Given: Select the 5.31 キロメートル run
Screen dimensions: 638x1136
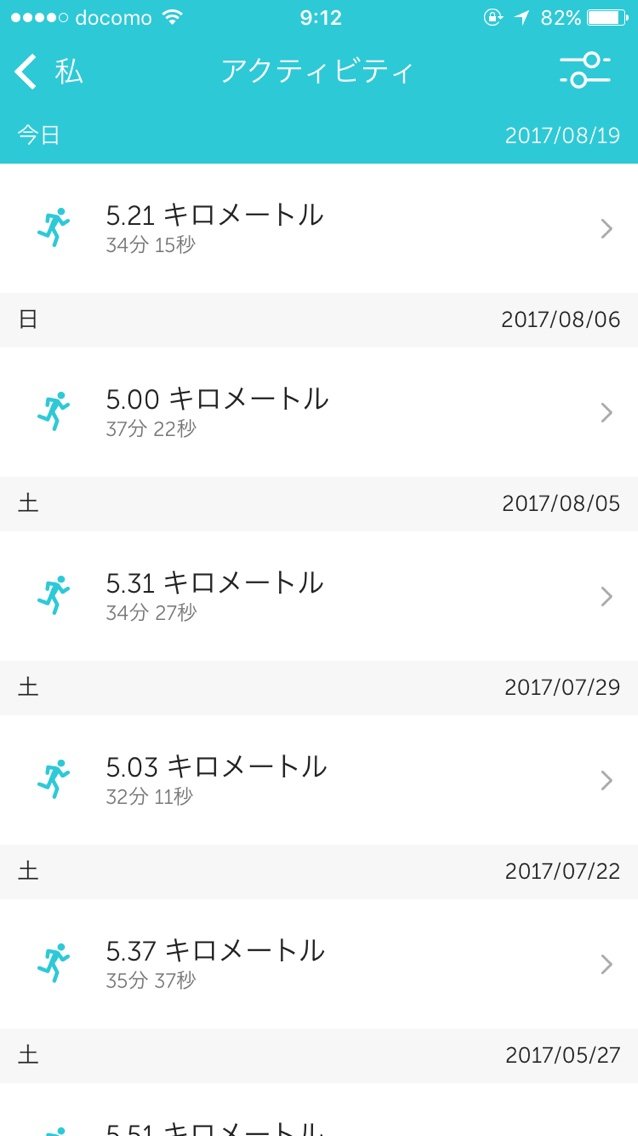Looking at the screenshot, I should pyautogui.click(x=318, y=596).
